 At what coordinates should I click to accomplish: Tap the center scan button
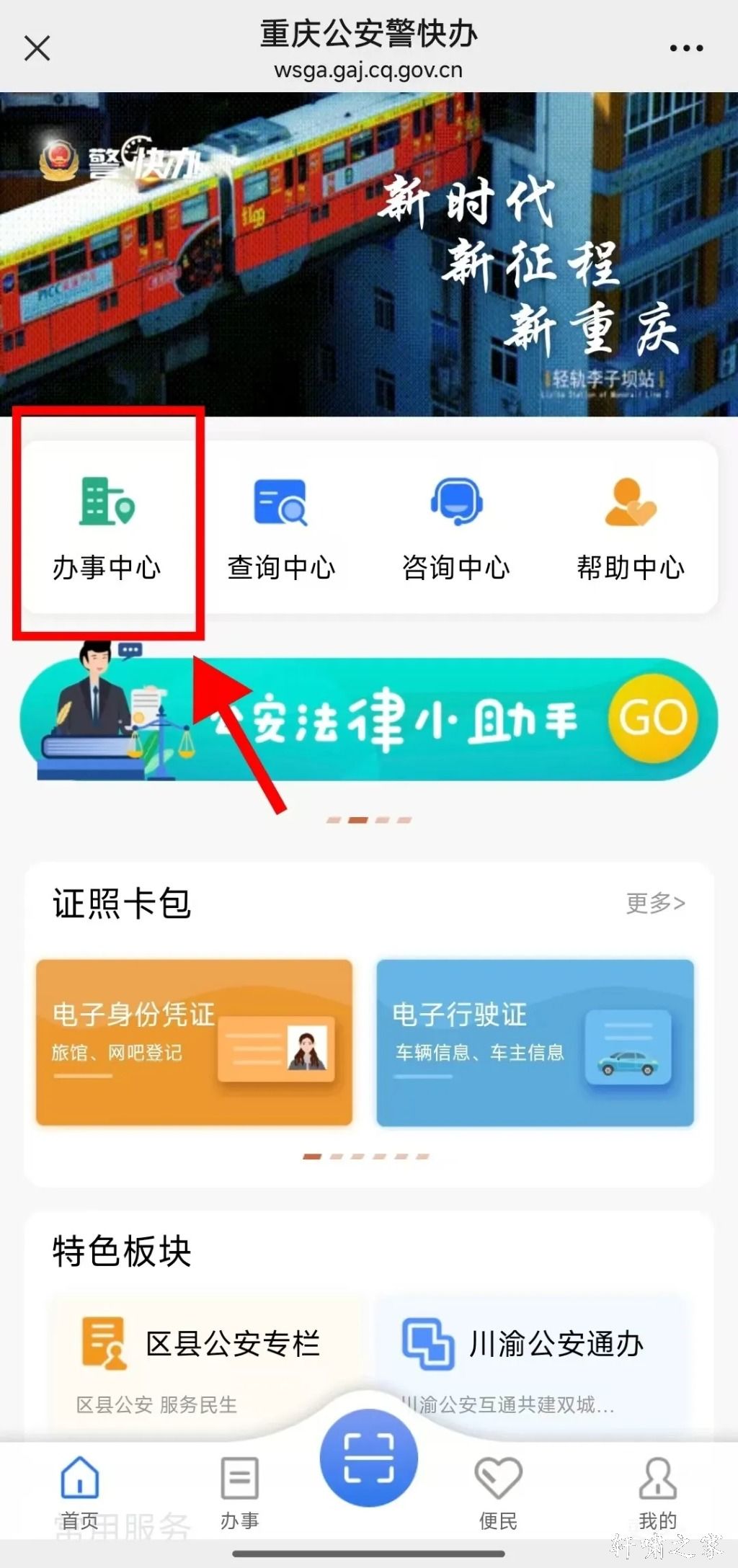tap(369, 1457)
